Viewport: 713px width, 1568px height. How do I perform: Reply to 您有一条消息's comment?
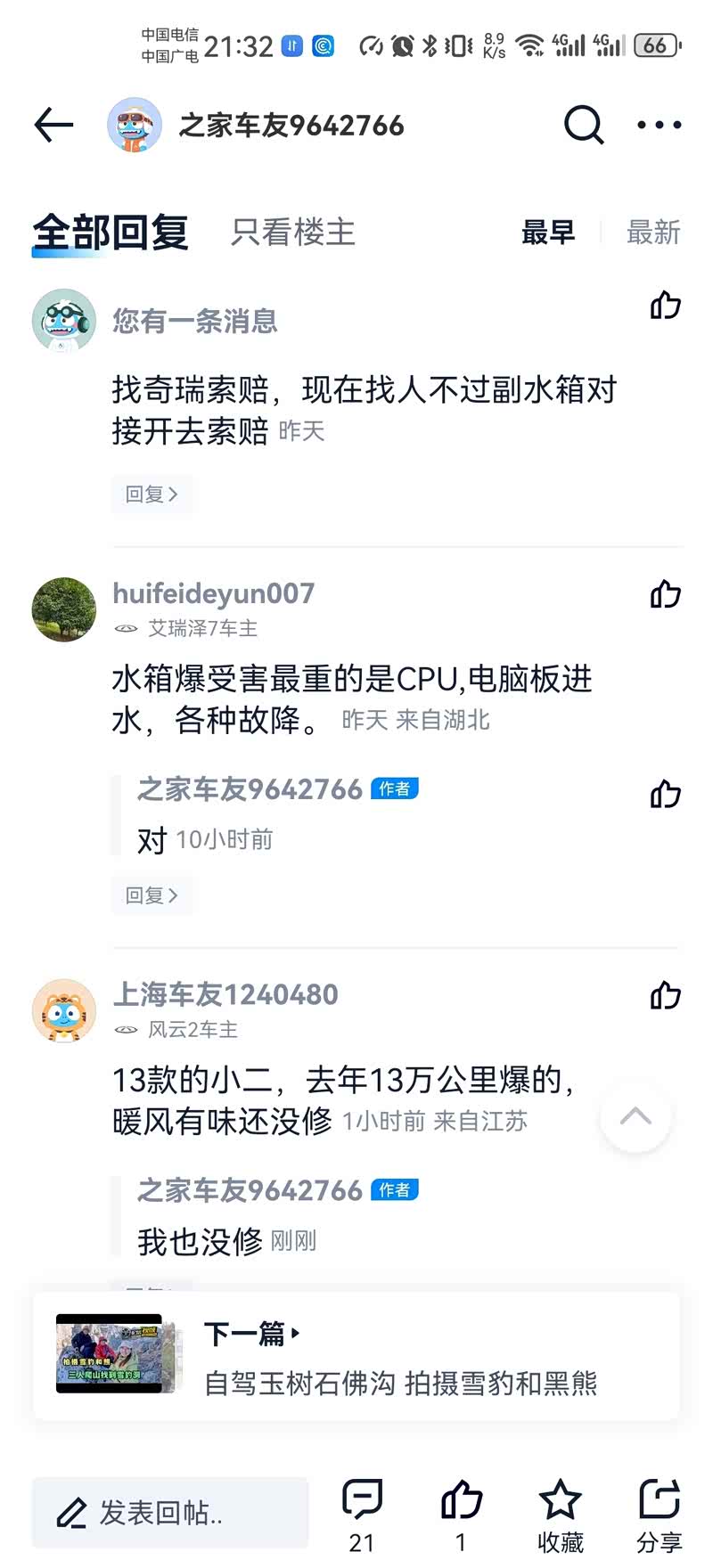pos(152,494)
